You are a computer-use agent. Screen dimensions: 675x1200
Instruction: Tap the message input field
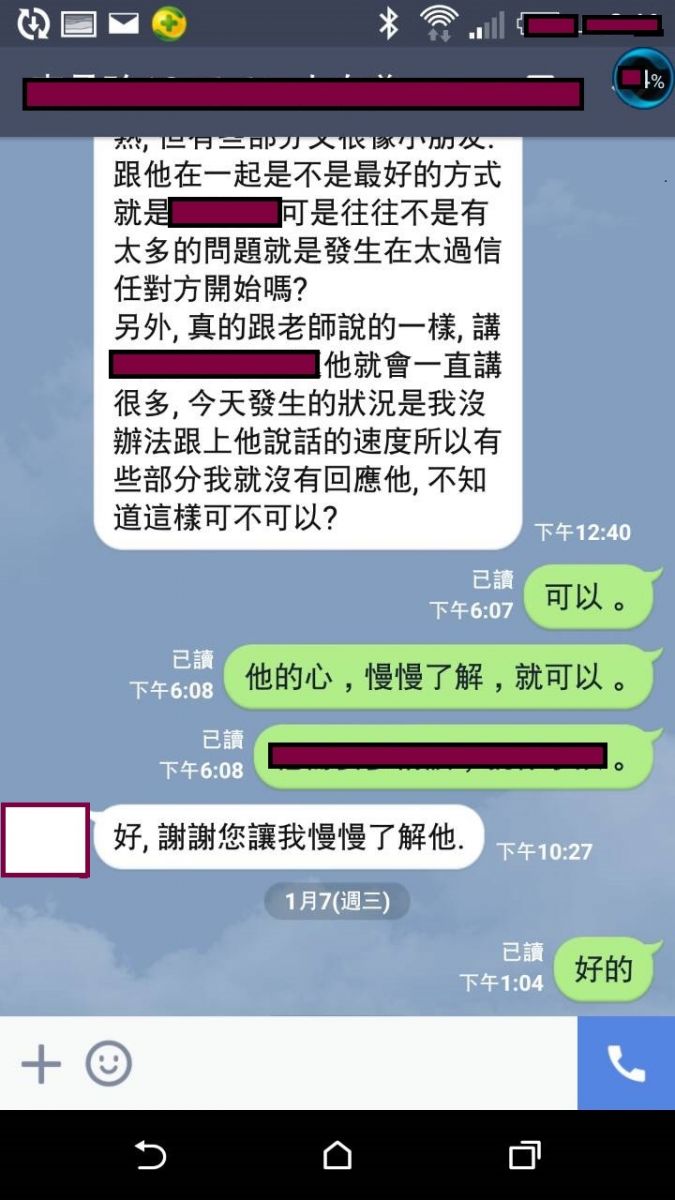[x=350, y=1064]
